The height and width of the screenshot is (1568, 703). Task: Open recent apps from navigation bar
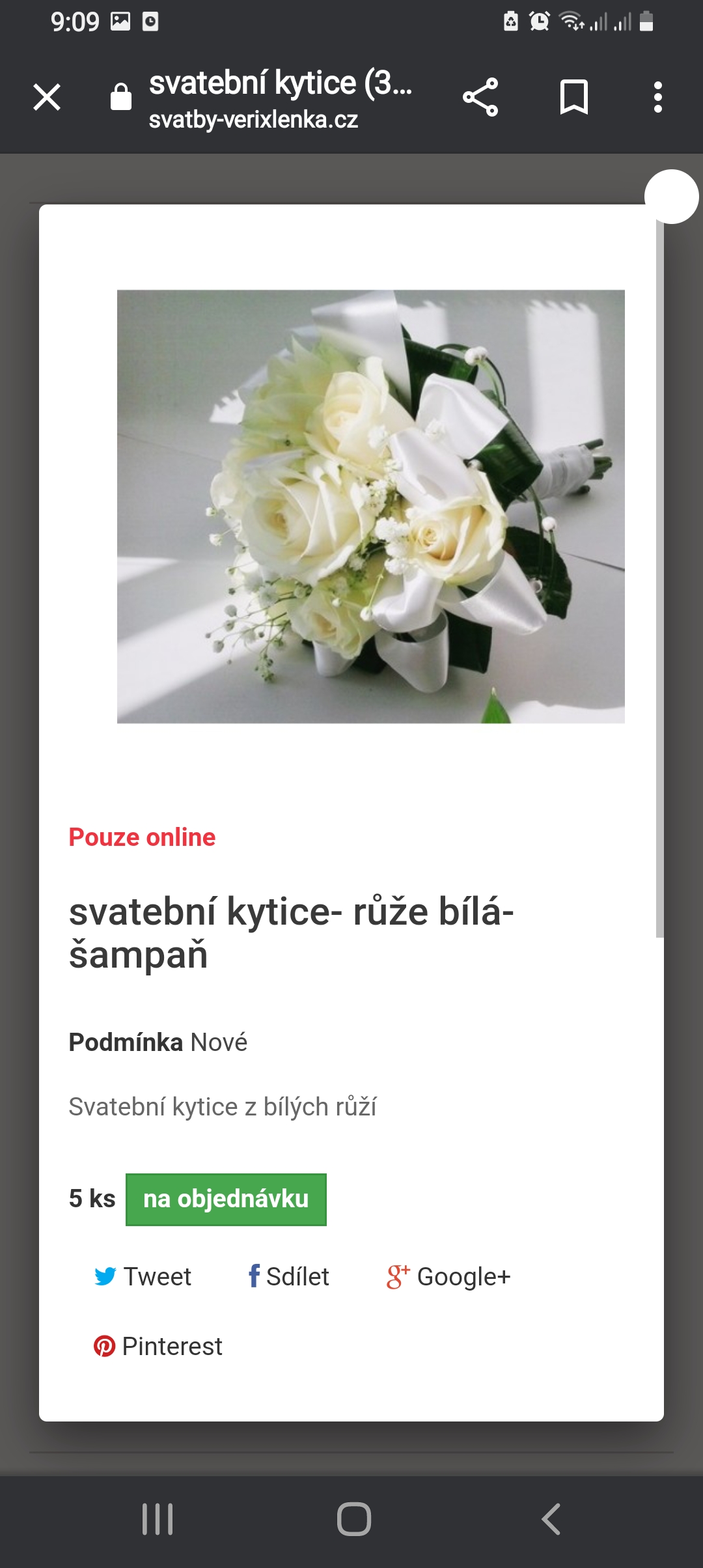pos(158,1519)
